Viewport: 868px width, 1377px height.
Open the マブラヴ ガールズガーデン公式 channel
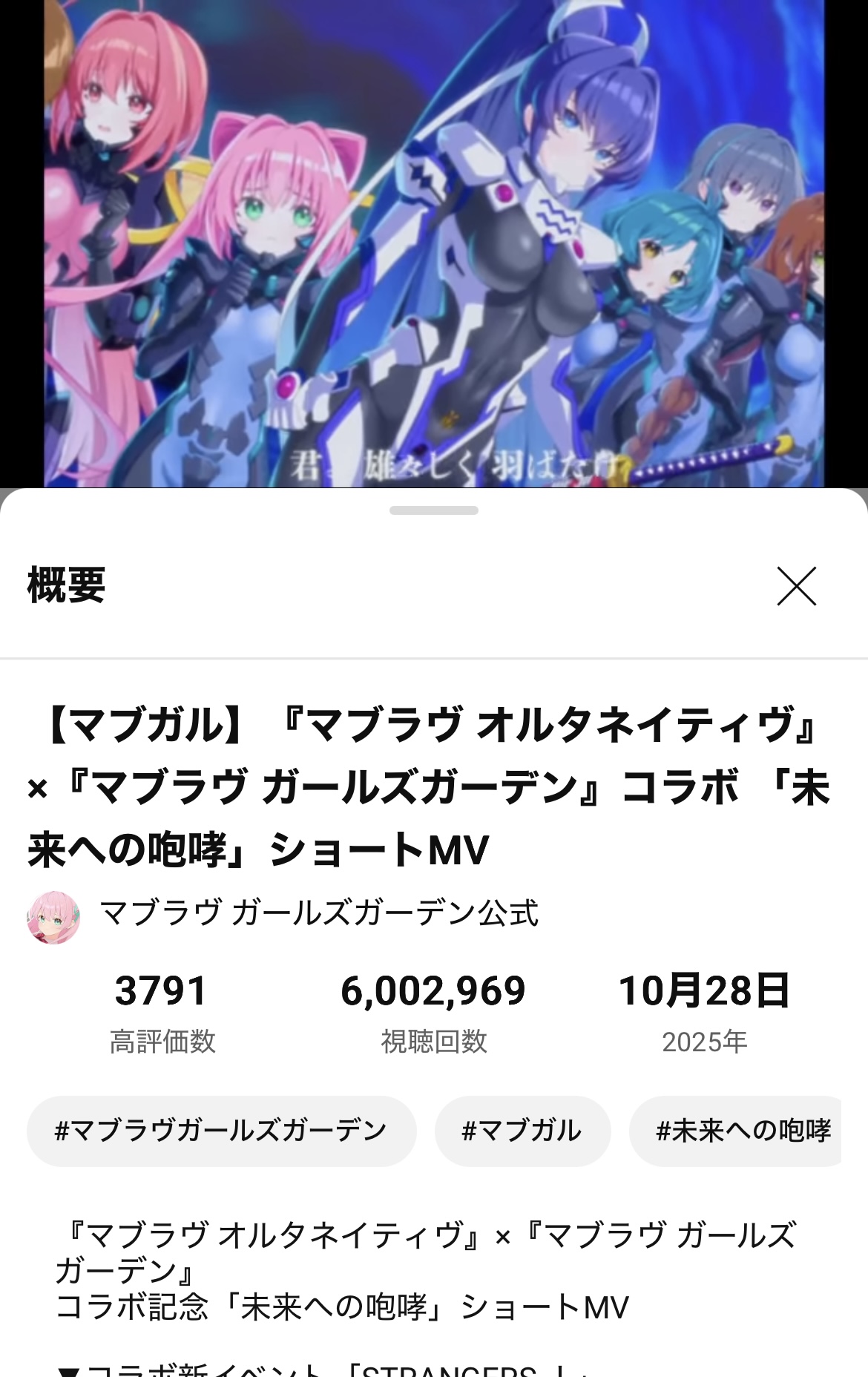click(318, 913)
